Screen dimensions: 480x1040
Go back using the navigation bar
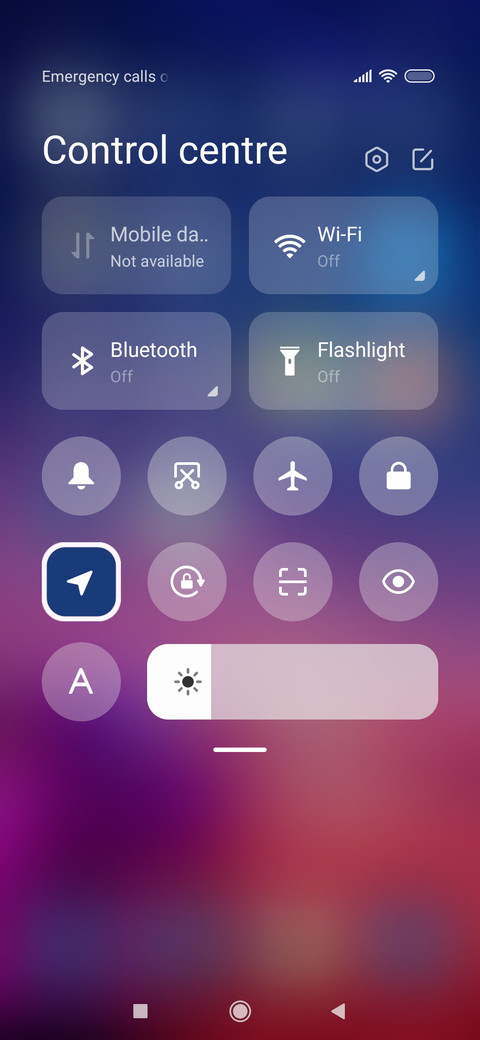coord(338,1011)
